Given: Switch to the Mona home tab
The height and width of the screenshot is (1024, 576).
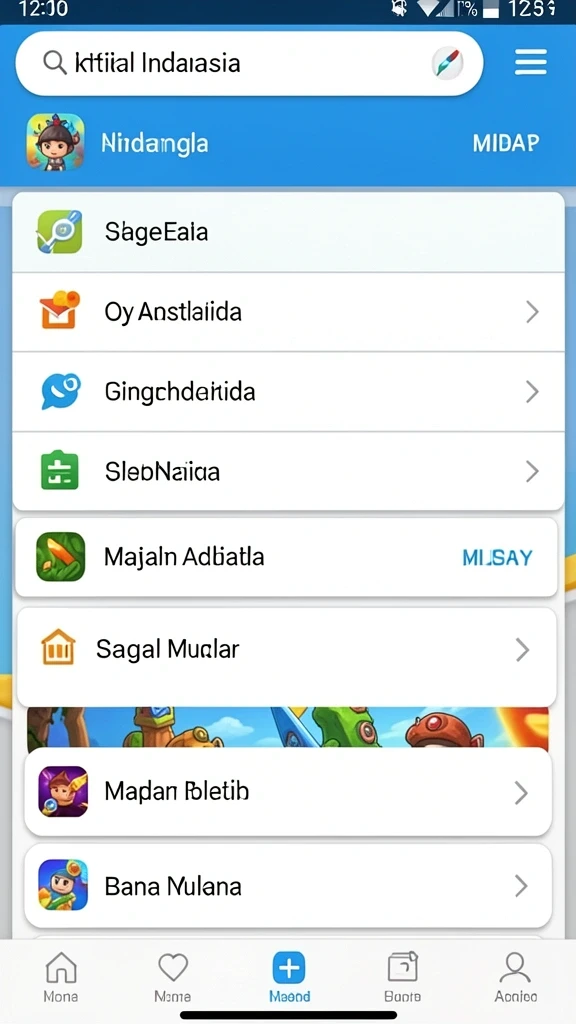Looking at the screenshot, I should point(61,976).
